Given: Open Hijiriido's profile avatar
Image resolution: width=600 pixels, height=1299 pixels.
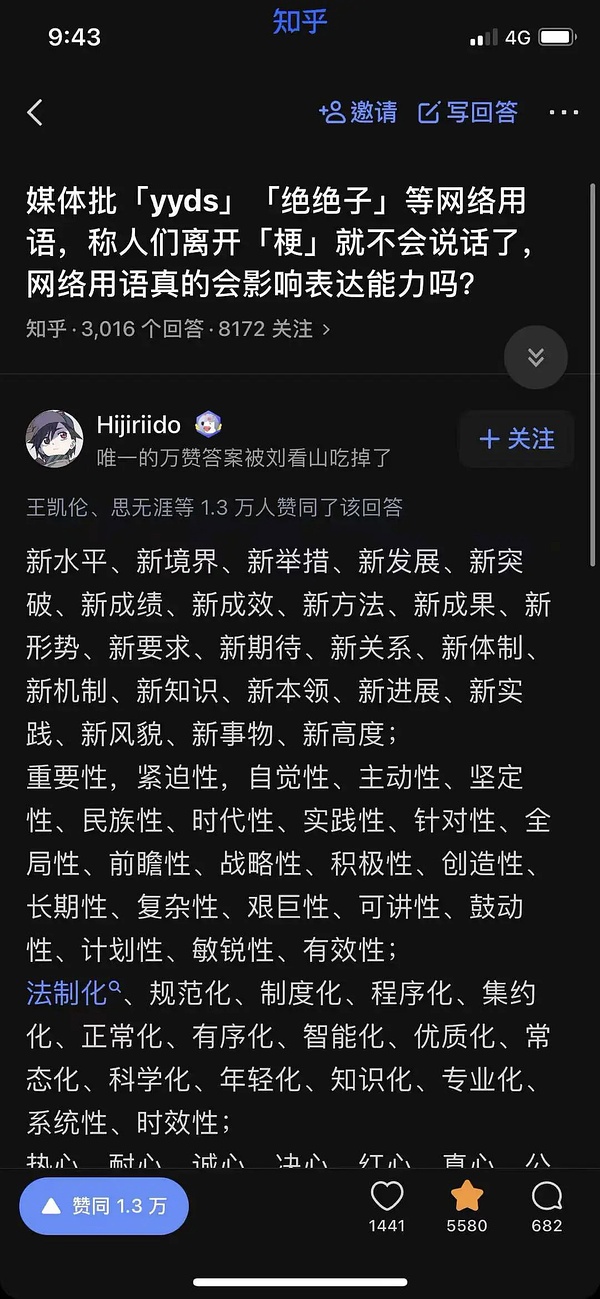Looking at the screenshot, I should point(55,438).
